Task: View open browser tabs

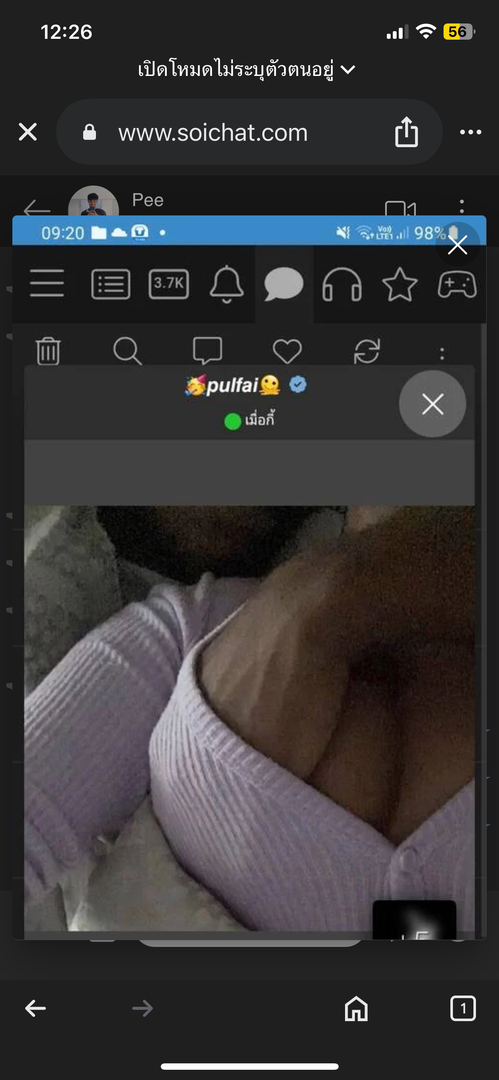Action: tap(462, 1009)
